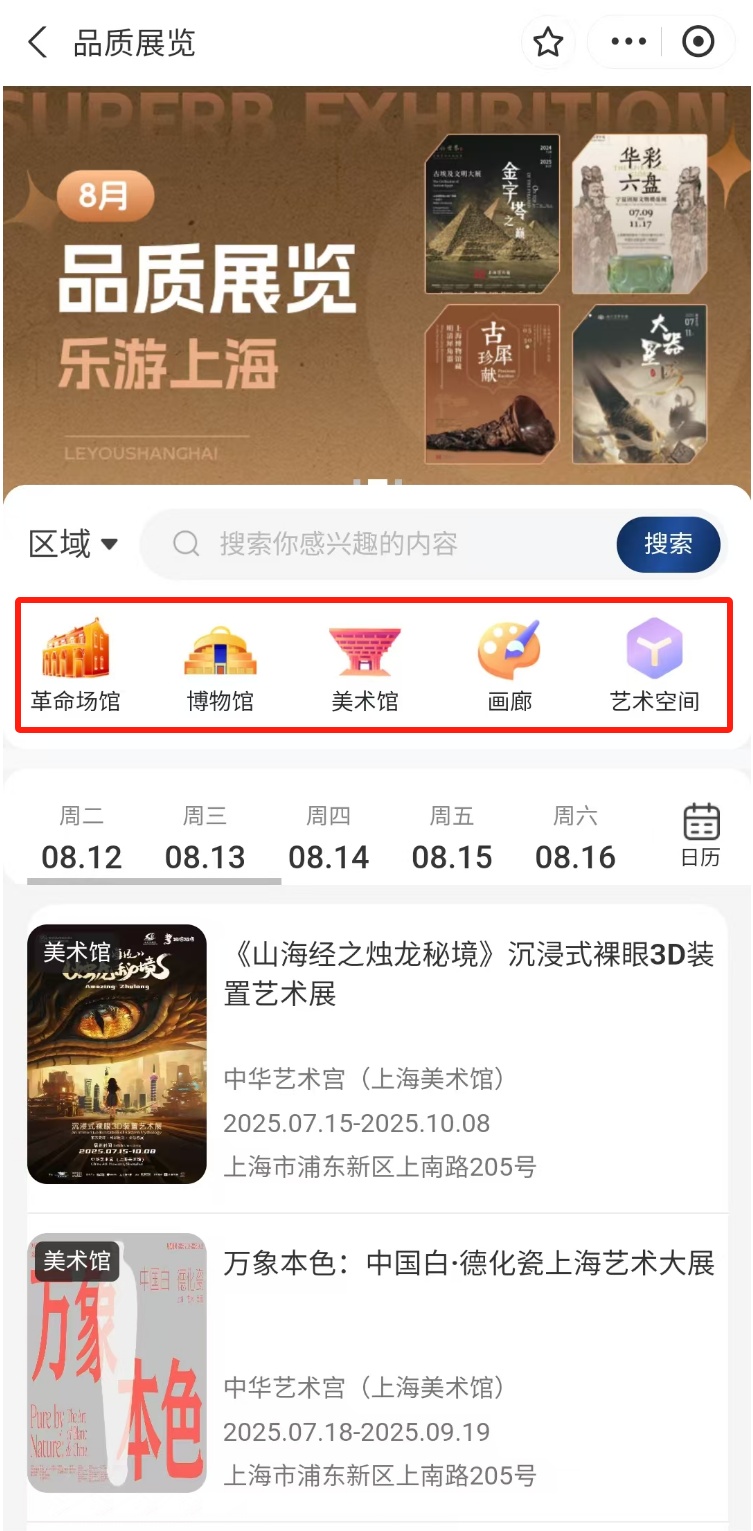Switch to the 周二 08.12 date tab
Screen dimensions: 753x1531
point(82,840)
